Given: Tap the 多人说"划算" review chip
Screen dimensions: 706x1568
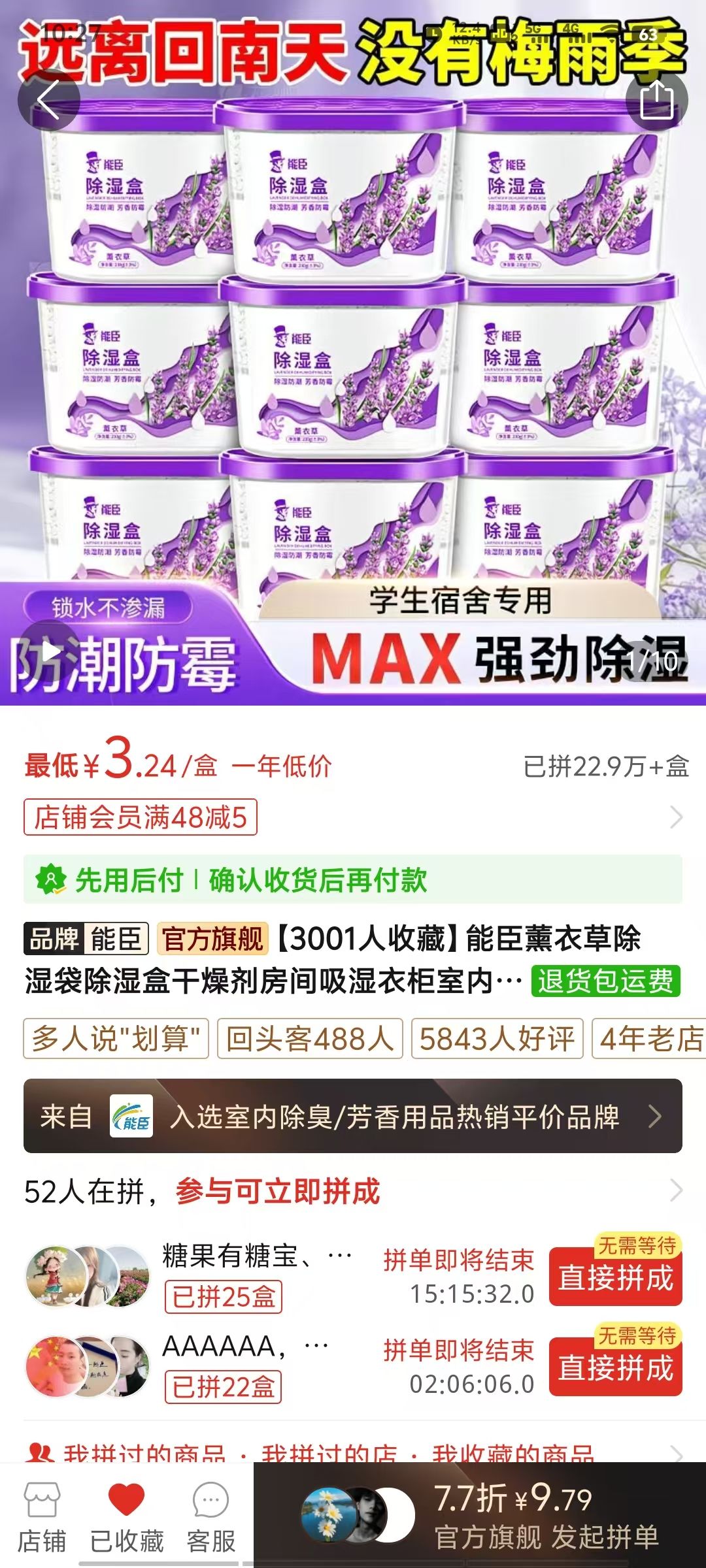Looking at the screenshot, I should point(116,1038).
